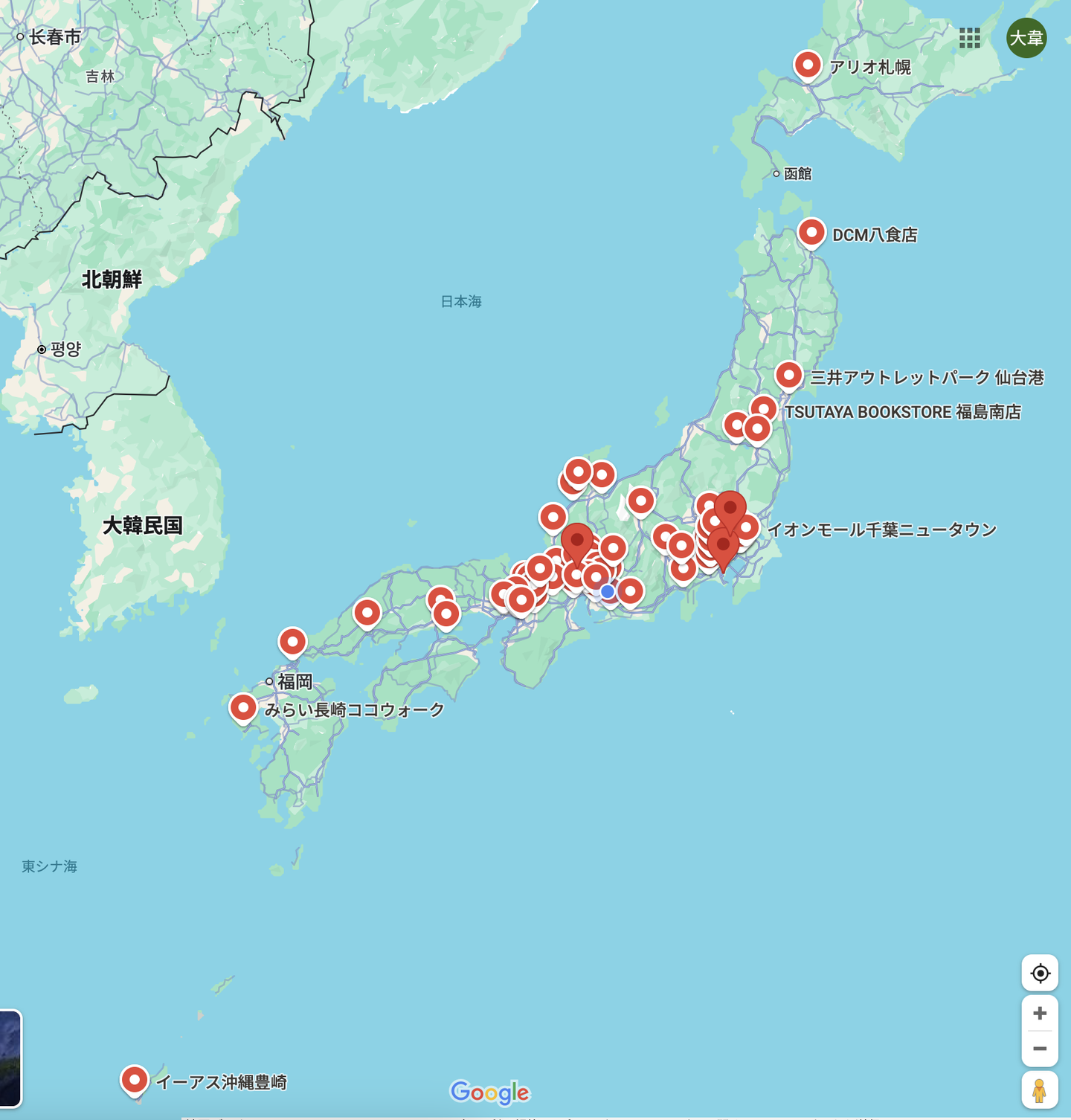Open the Google apps grid
This screenshot has height=1120, width=1071.
pos(969,38)
